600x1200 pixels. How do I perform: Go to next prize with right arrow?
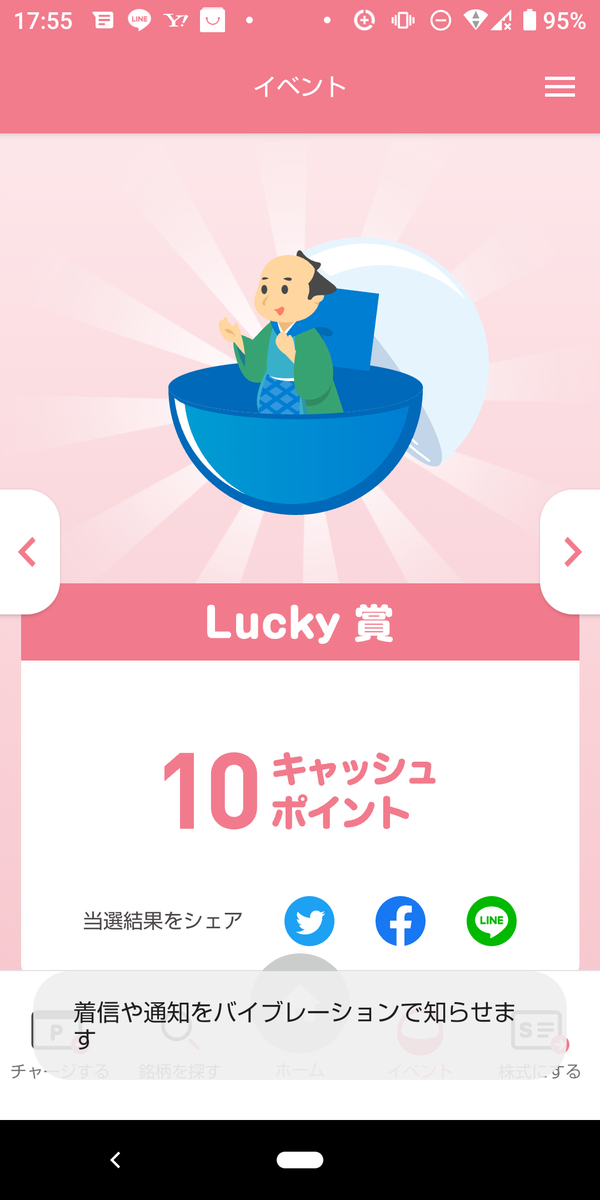point(572,552)
